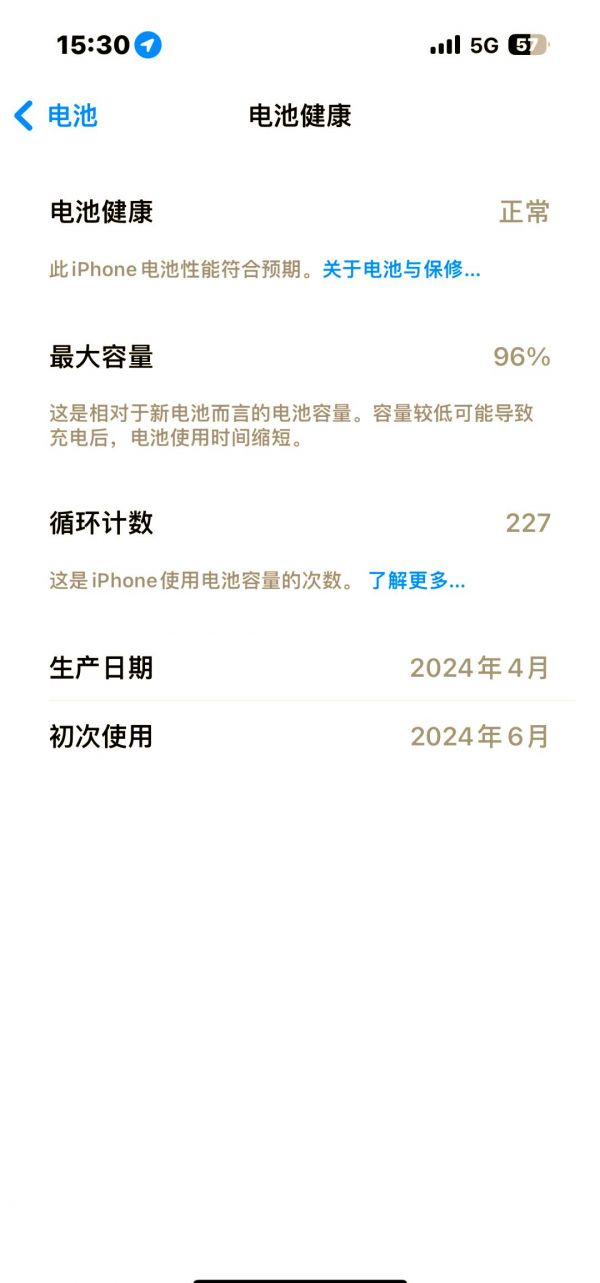
Task: Go back to the 电池 settings page
Action: point(56,115)
